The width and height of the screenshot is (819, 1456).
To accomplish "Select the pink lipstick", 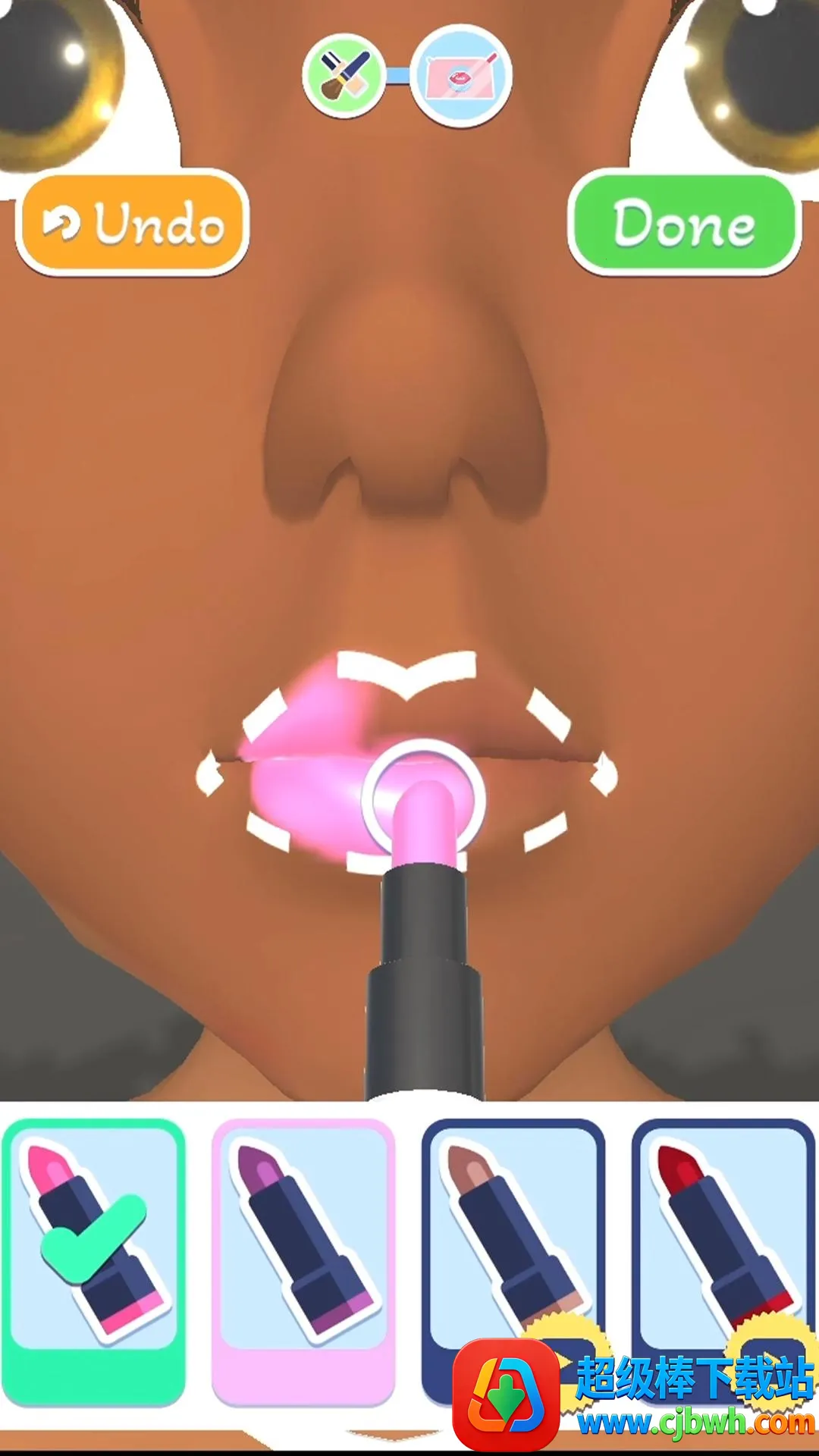I will coord(93,1244).
